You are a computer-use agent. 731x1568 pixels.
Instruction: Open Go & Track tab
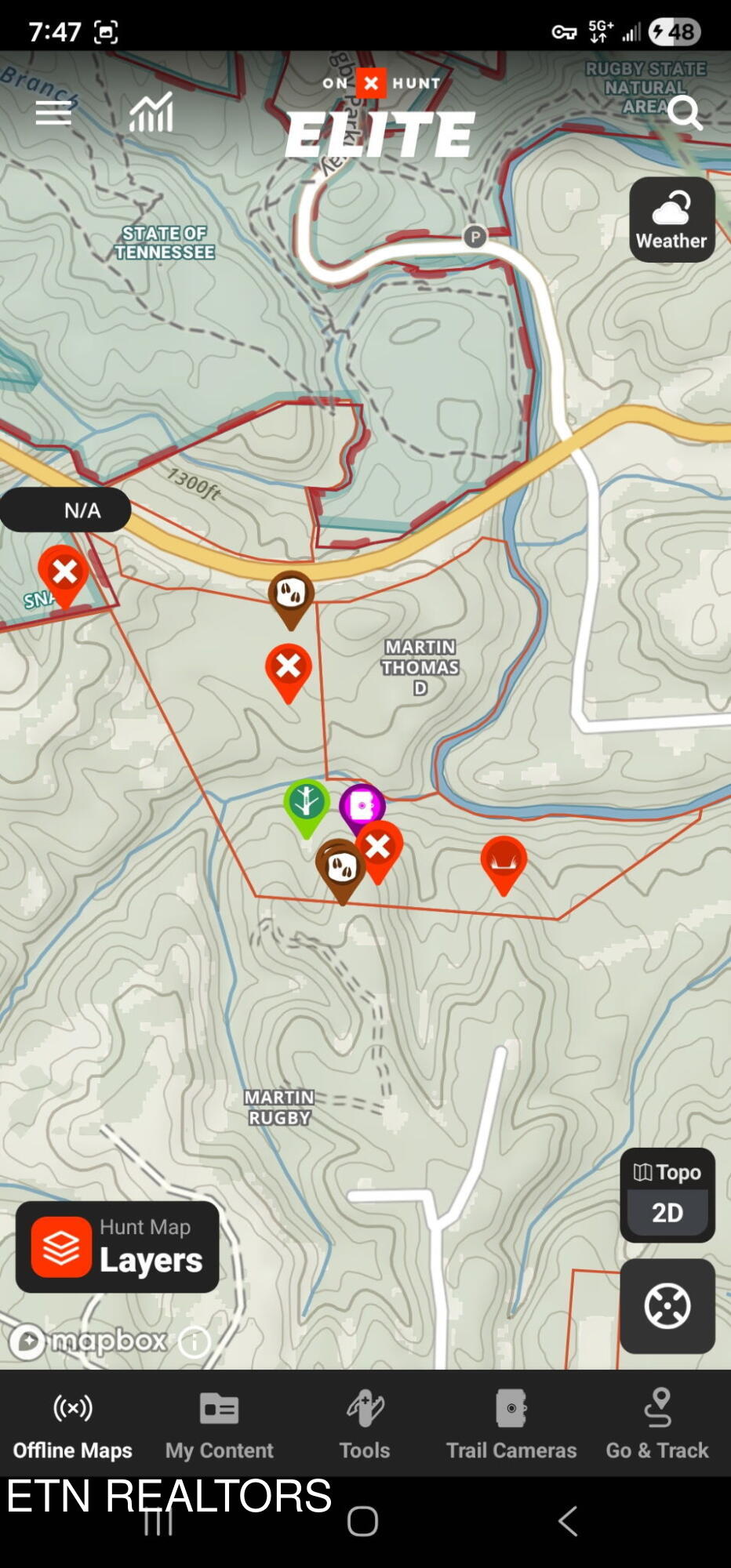[x=657, y=1425]
